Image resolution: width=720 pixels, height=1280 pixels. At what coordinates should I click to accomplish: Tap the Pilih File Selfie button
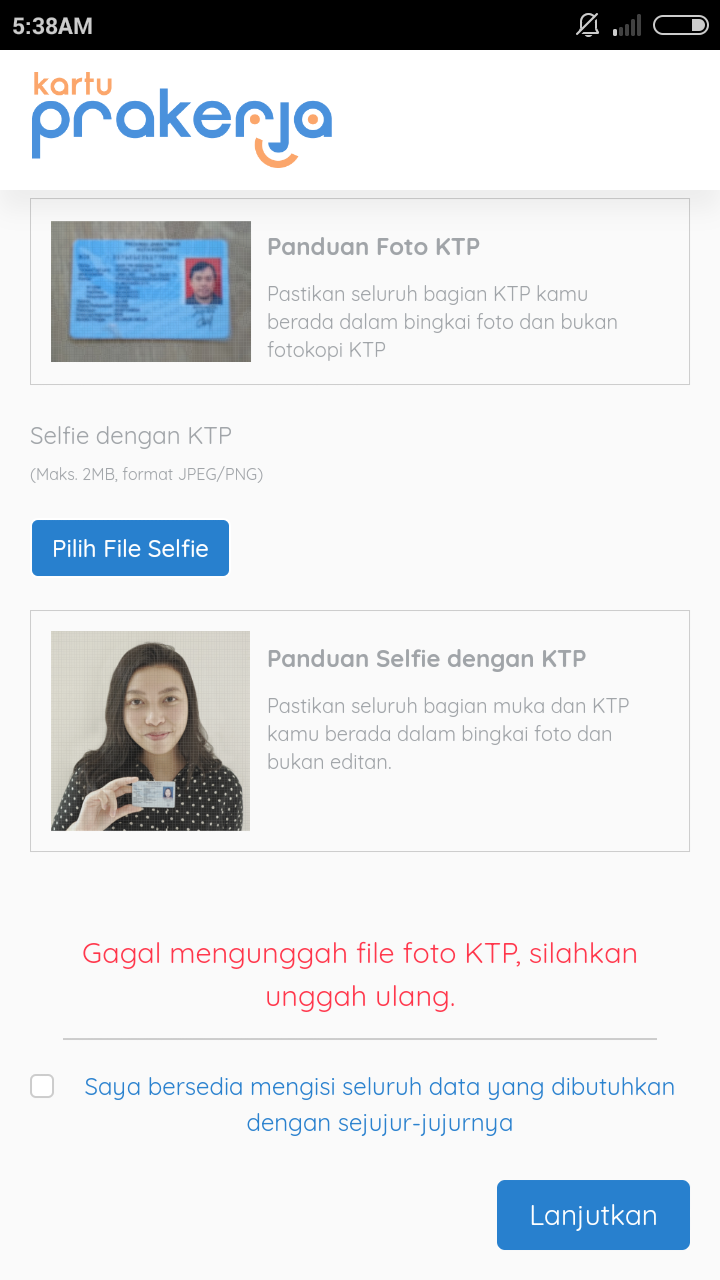(x=130, y=548)
